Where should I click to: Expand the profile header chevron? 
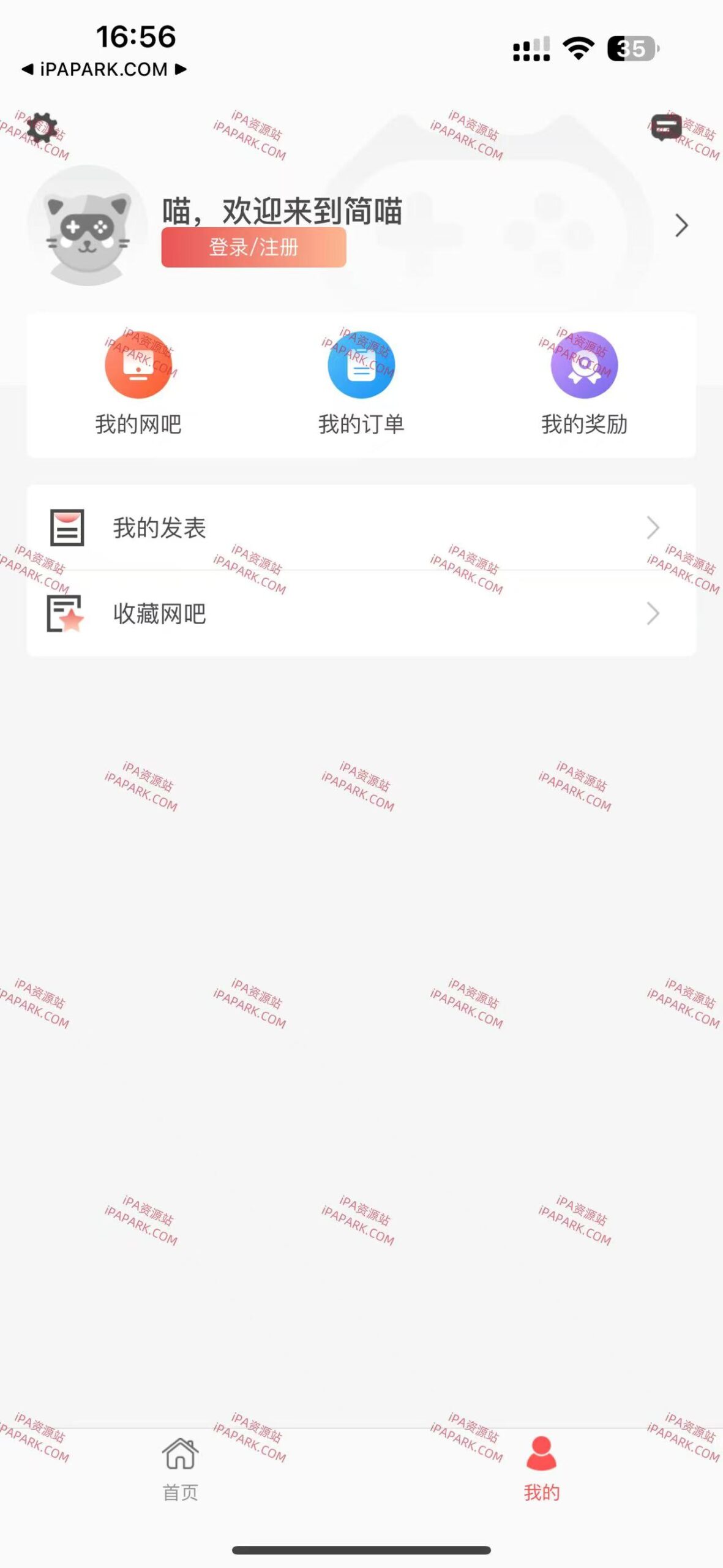click(681, 225)
